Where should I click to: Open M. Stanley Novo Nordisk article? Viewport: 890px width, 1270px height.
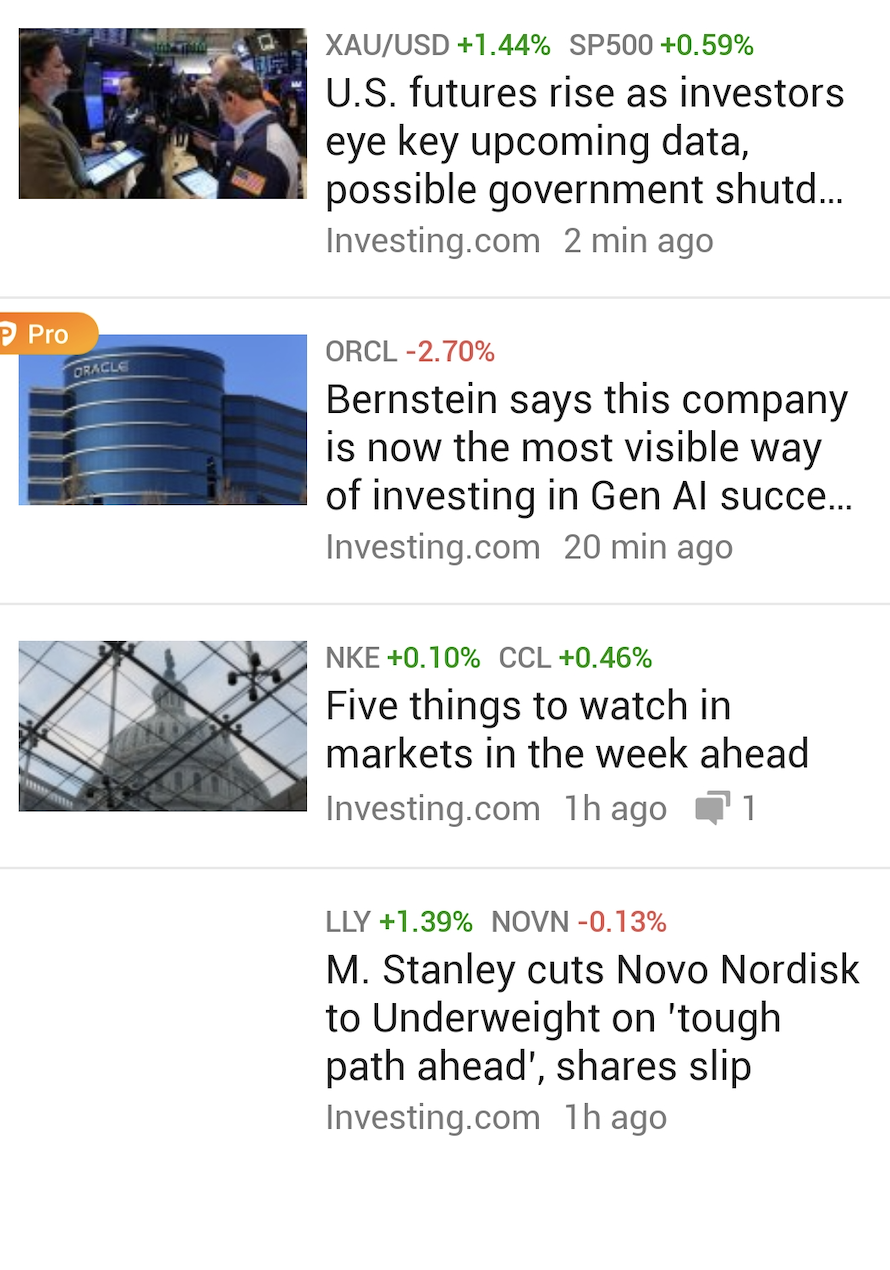point(592,1017)
